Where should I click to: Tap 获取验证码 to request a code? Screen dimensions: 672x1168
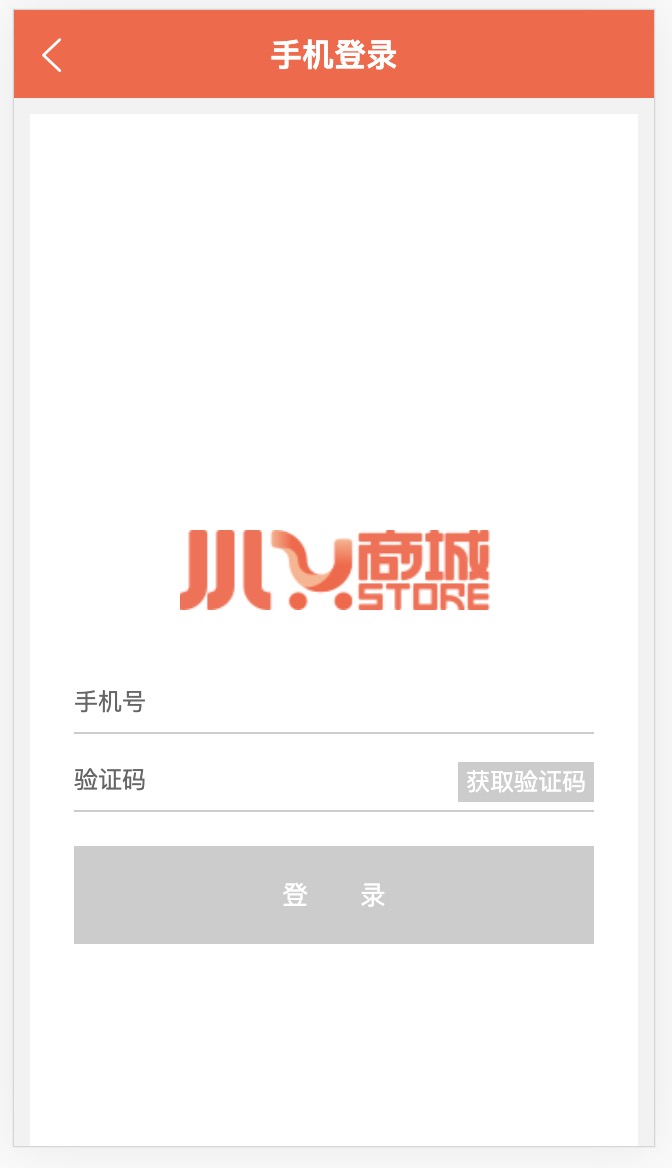coord(525,782)
